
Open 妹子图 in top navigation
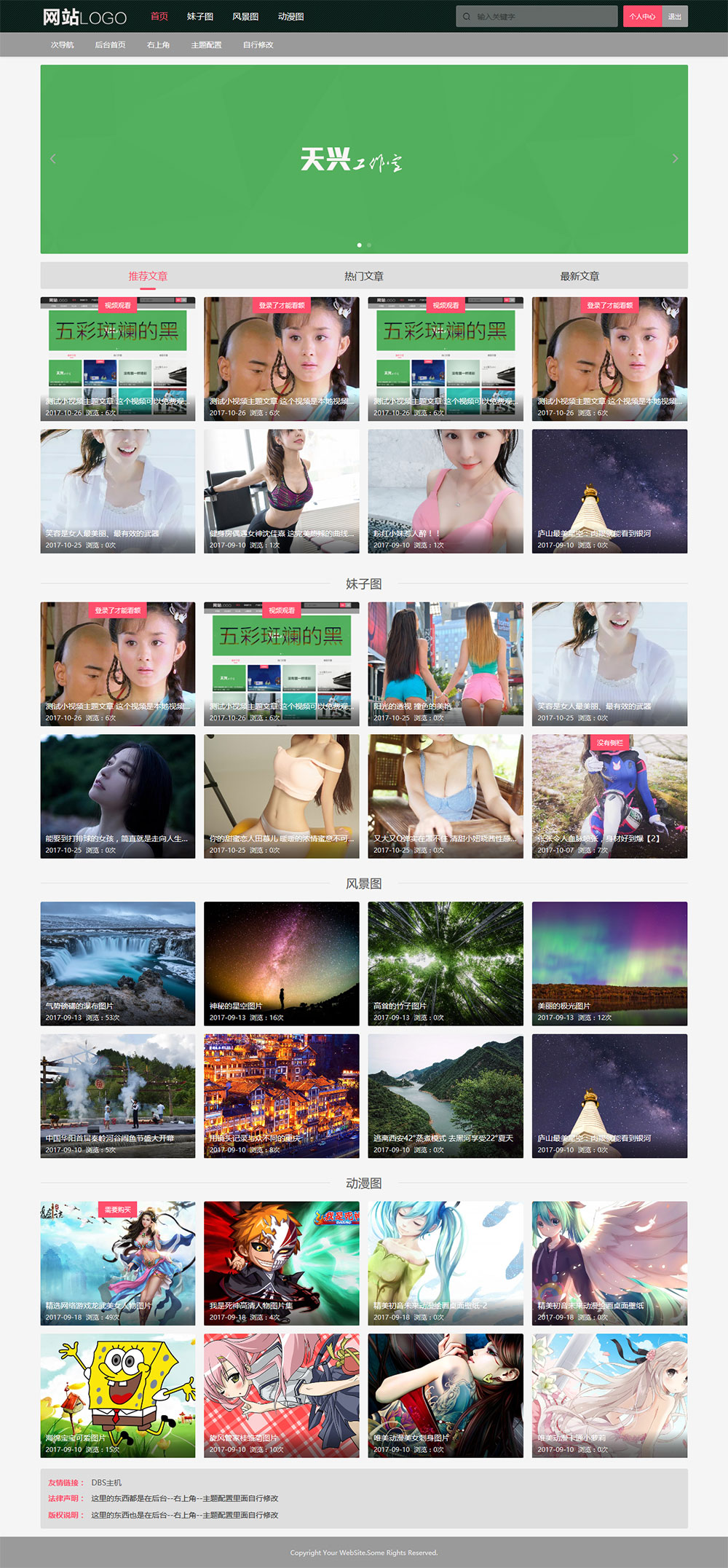click(x=200, y=16)
